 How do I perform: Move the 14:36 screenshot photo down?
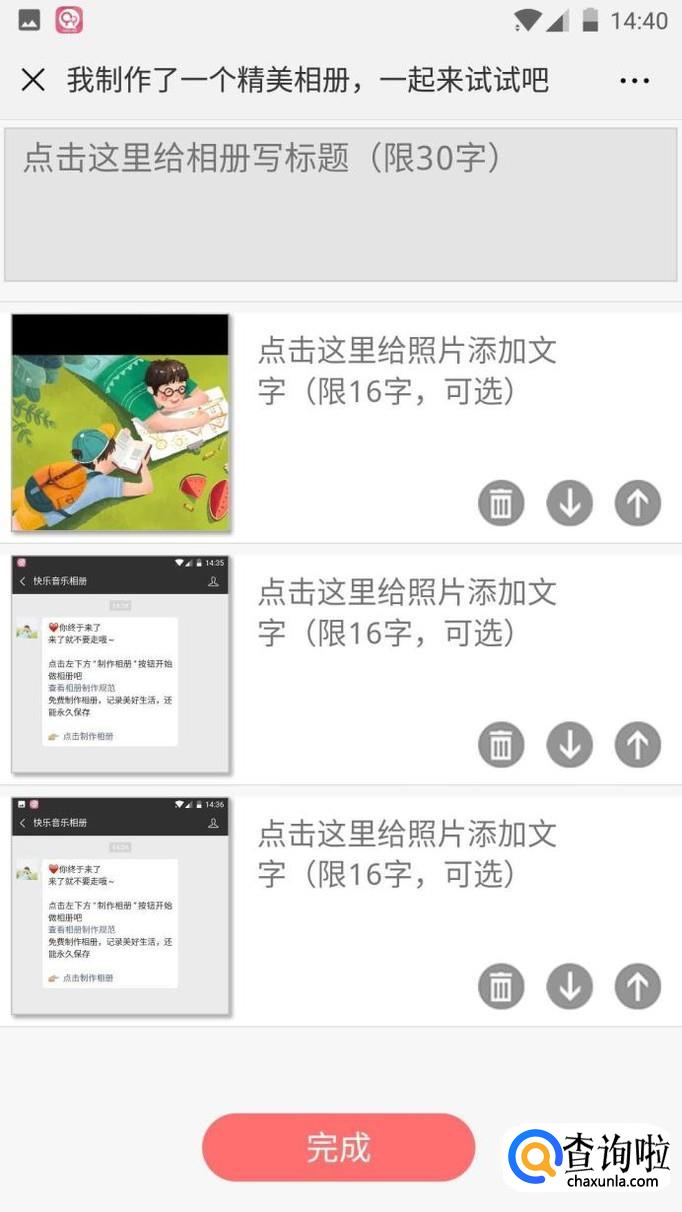tap(570, 987)
